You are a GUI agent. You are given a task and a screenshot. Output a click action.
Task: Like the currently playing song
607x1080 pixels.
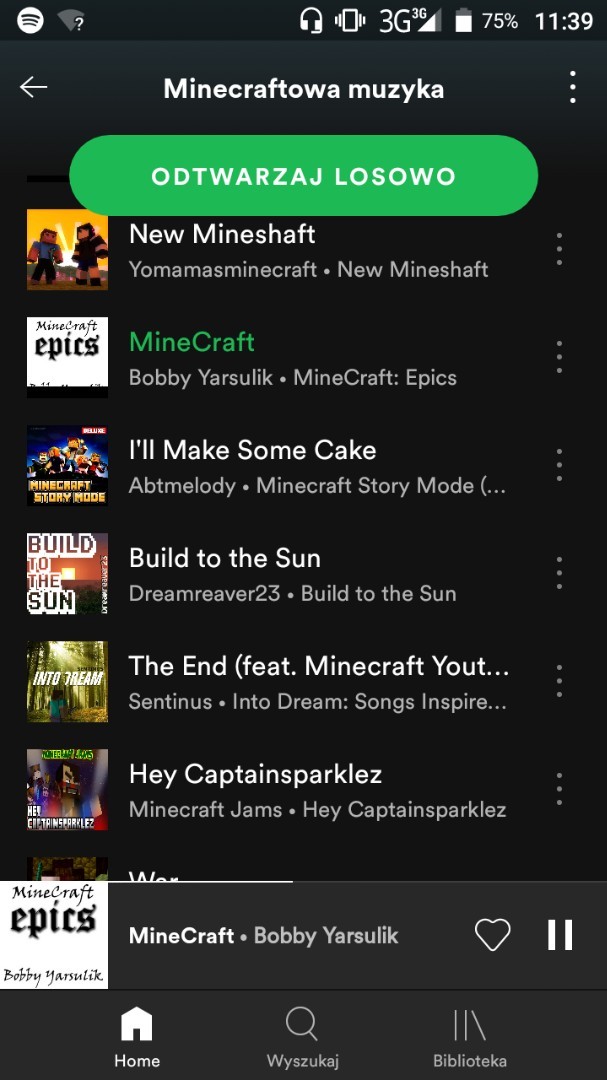tap(492, 935)
